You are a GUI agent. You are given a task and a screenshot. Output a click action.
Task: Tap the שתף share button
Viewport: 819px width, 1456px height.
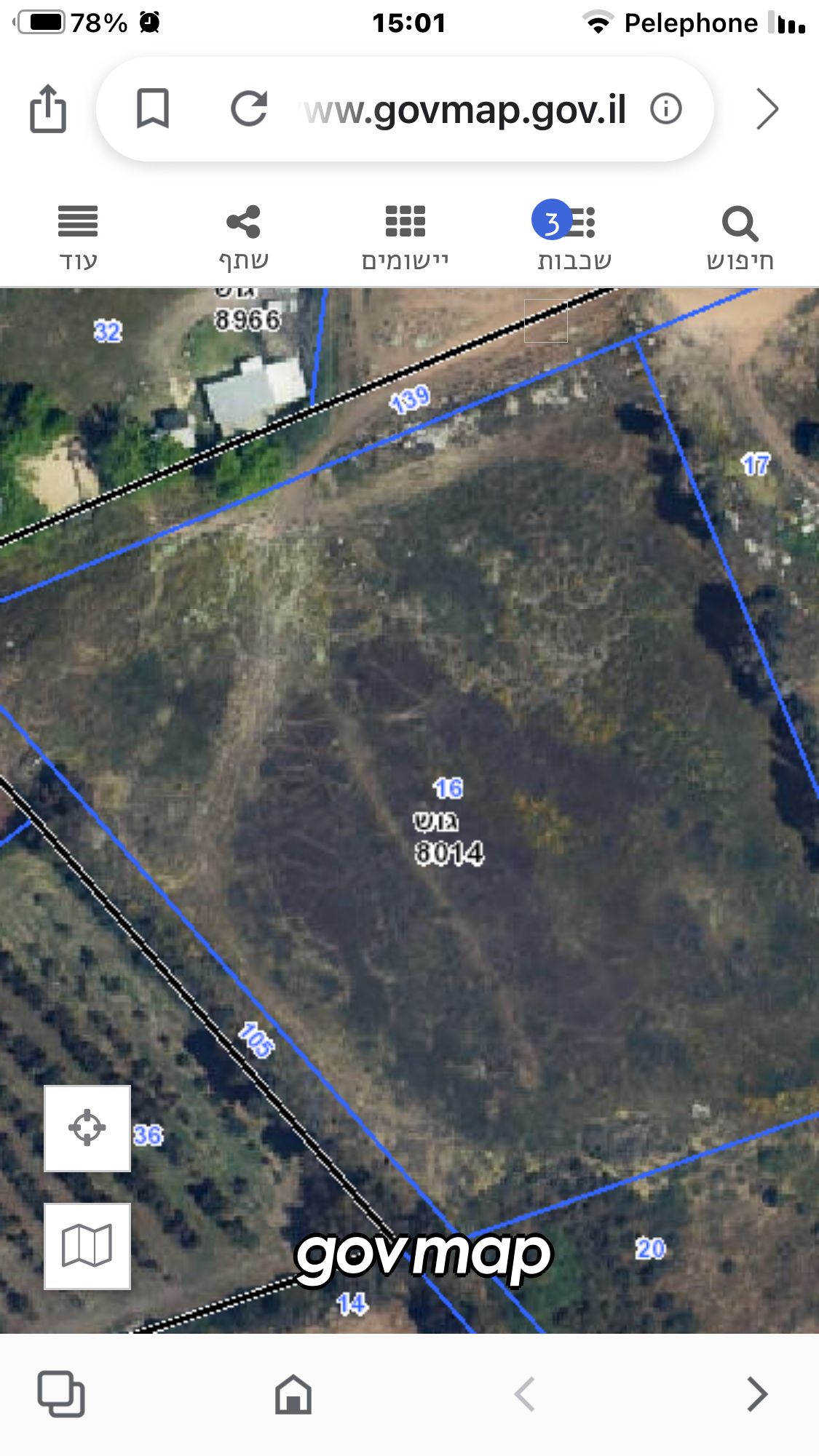point(243,236)
